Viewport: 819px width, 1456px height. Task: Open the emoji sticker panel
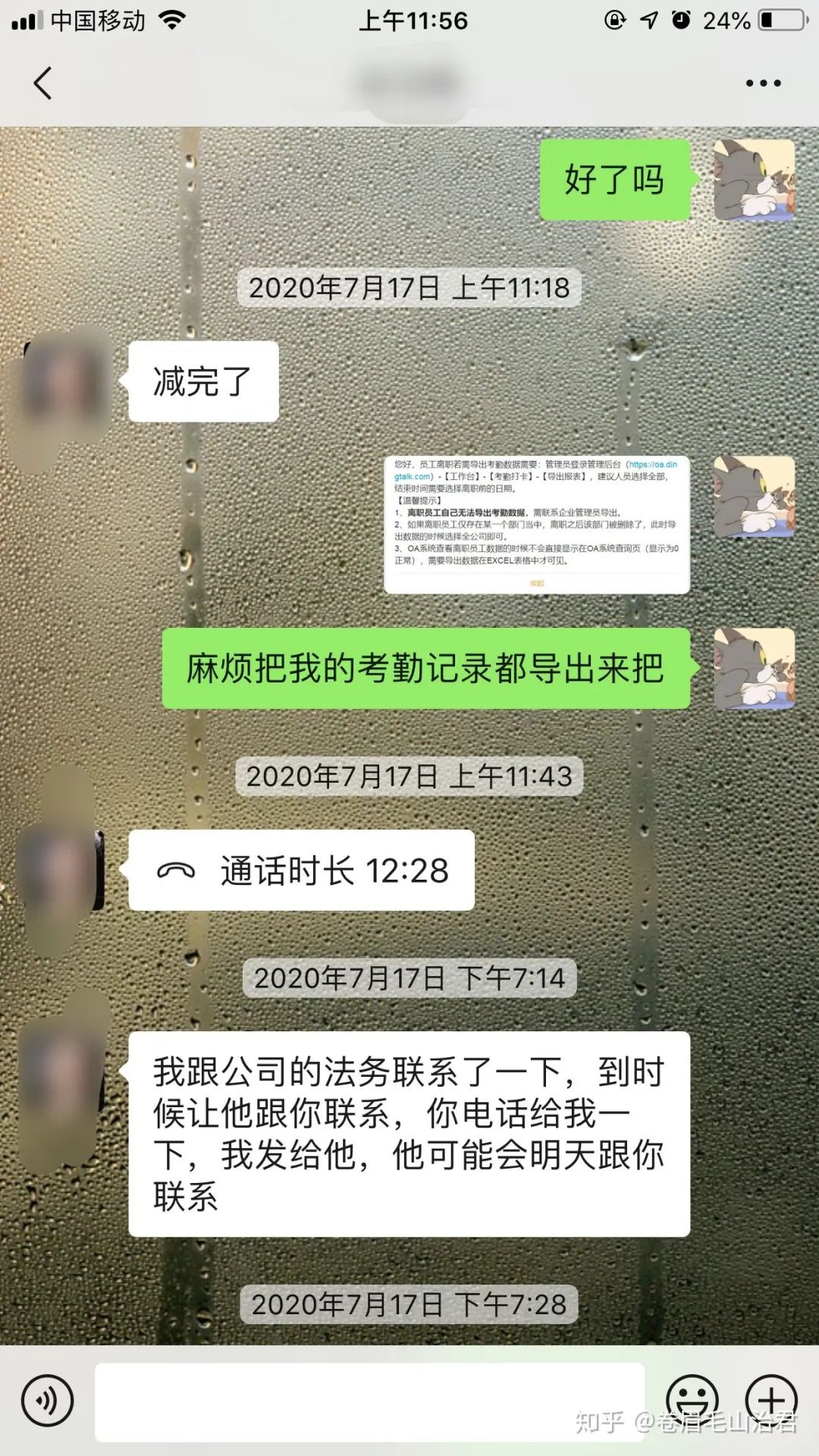692,1401
